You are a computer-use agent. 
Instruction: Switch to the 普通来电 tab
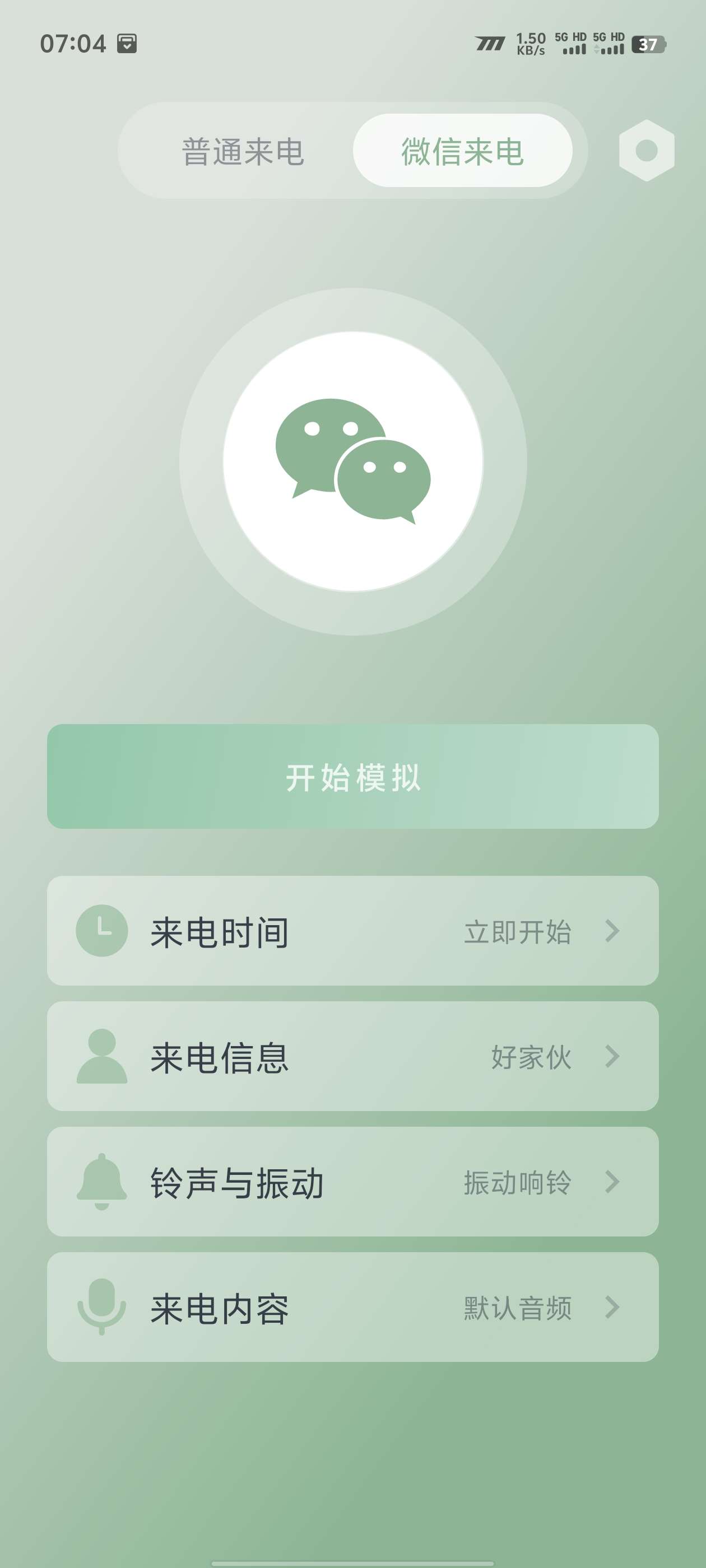pyautogui.click(x=243, y=151)
